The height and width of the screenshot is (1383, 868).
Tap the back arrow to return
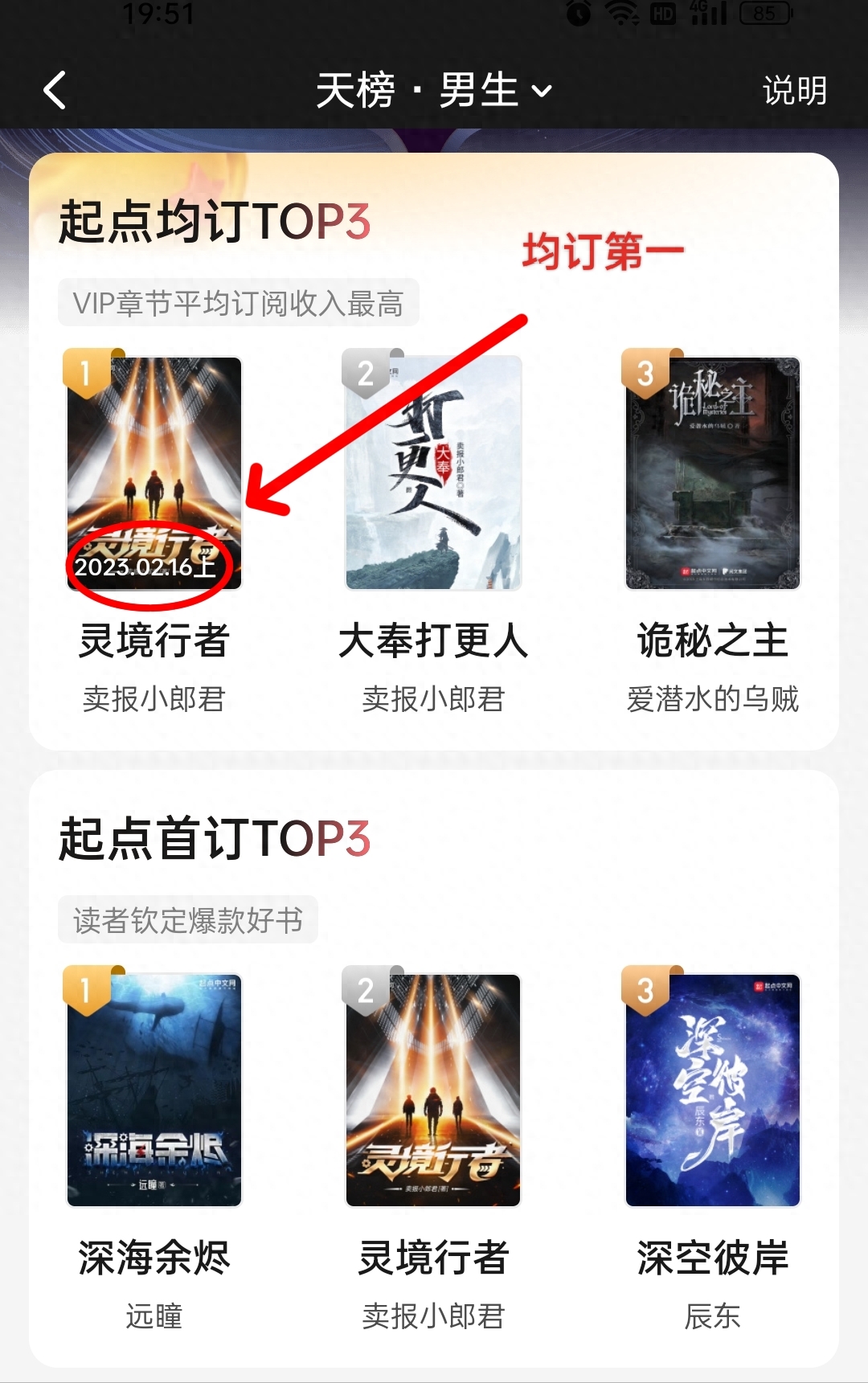pos(54,90)
